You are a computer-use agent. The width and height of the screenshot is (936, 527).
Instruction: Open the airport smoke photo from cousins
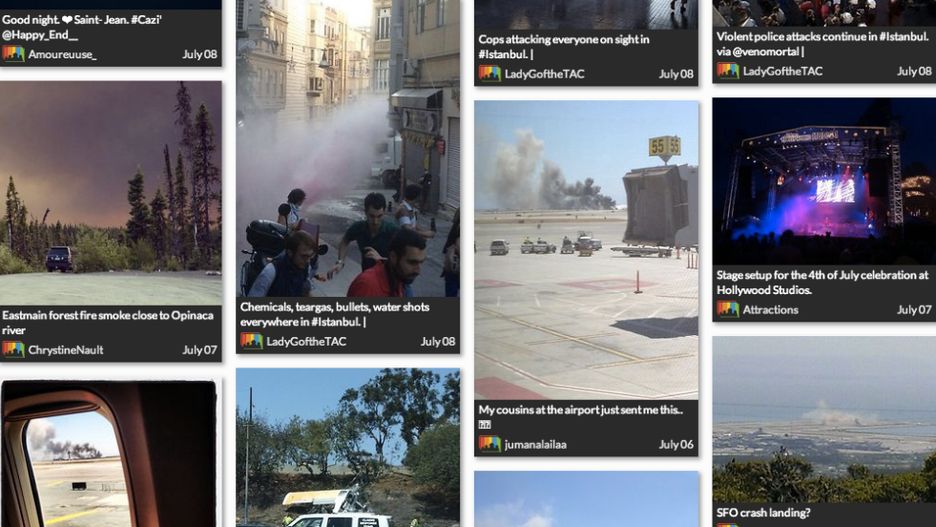[585, 250]
